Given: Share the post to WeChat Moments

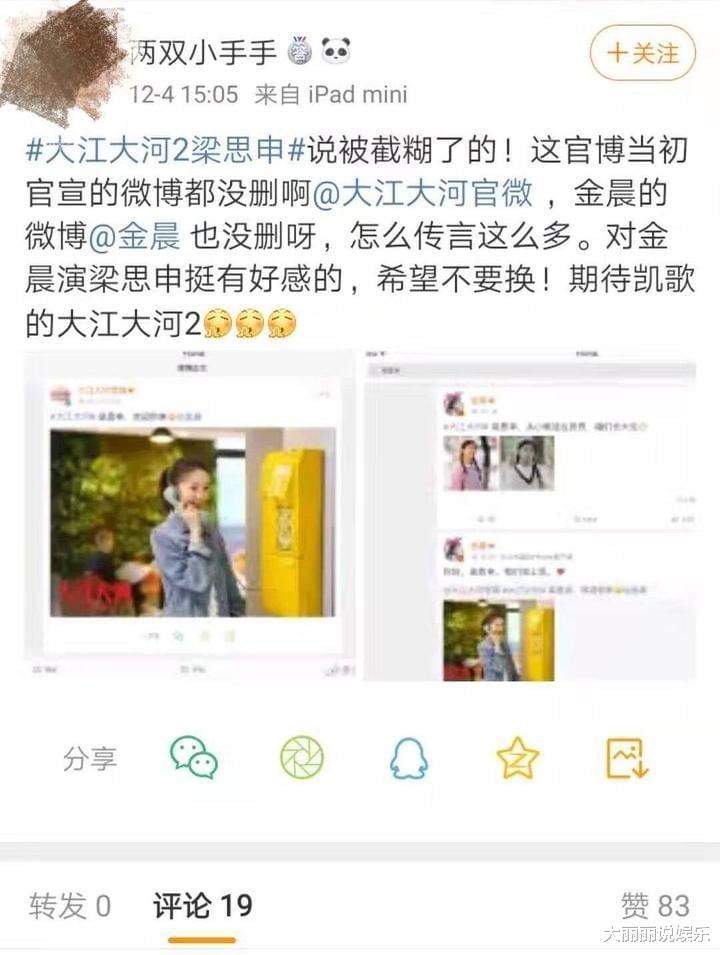Looking at the screenshot, I should (x=301, y=757).
